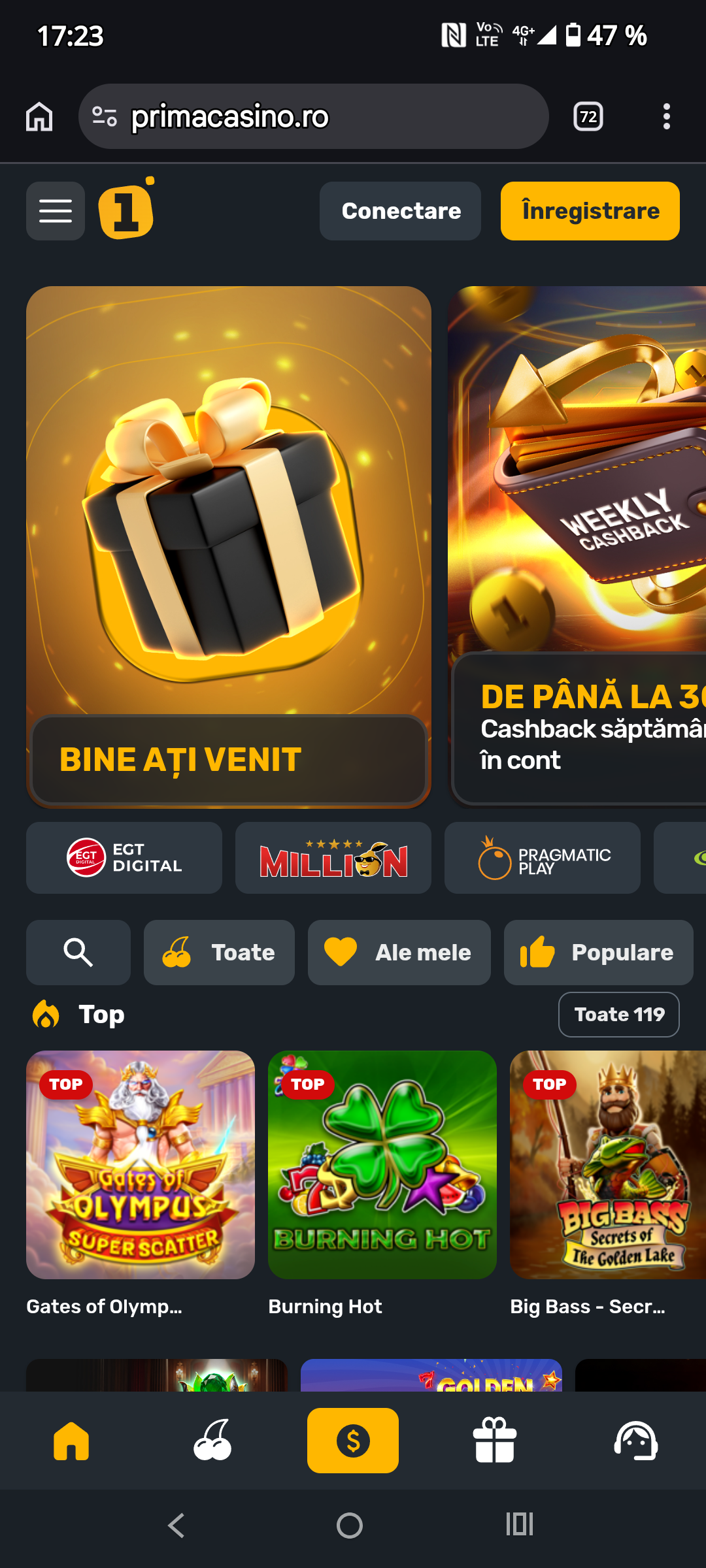Image resolution: width=706 pixels, height=1568 pixels.
Task: Select the Million provider
Action: [x=333, y=858]
